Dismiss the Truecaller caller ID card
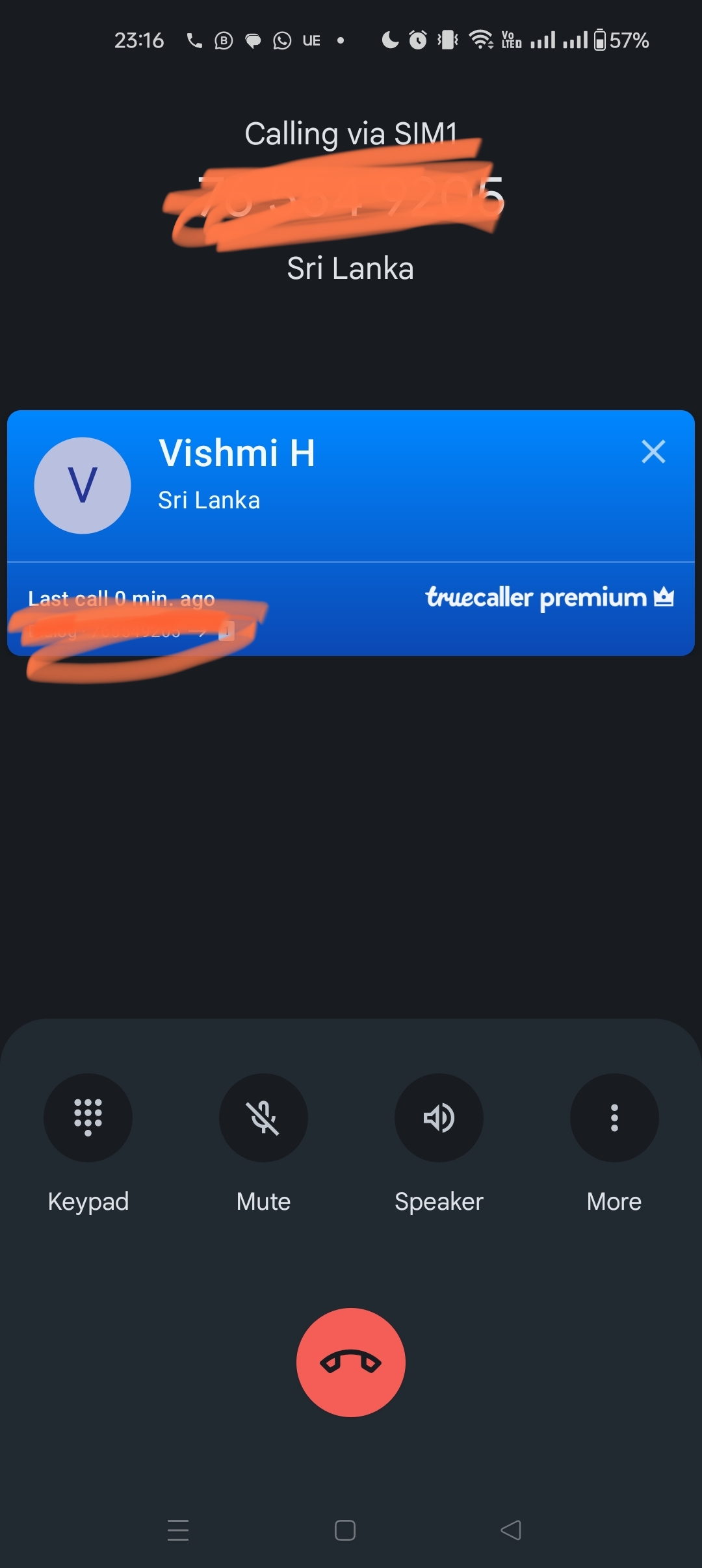Image resolution: width=702 pixels, height=1568 pixels. [x=653, y=451]
